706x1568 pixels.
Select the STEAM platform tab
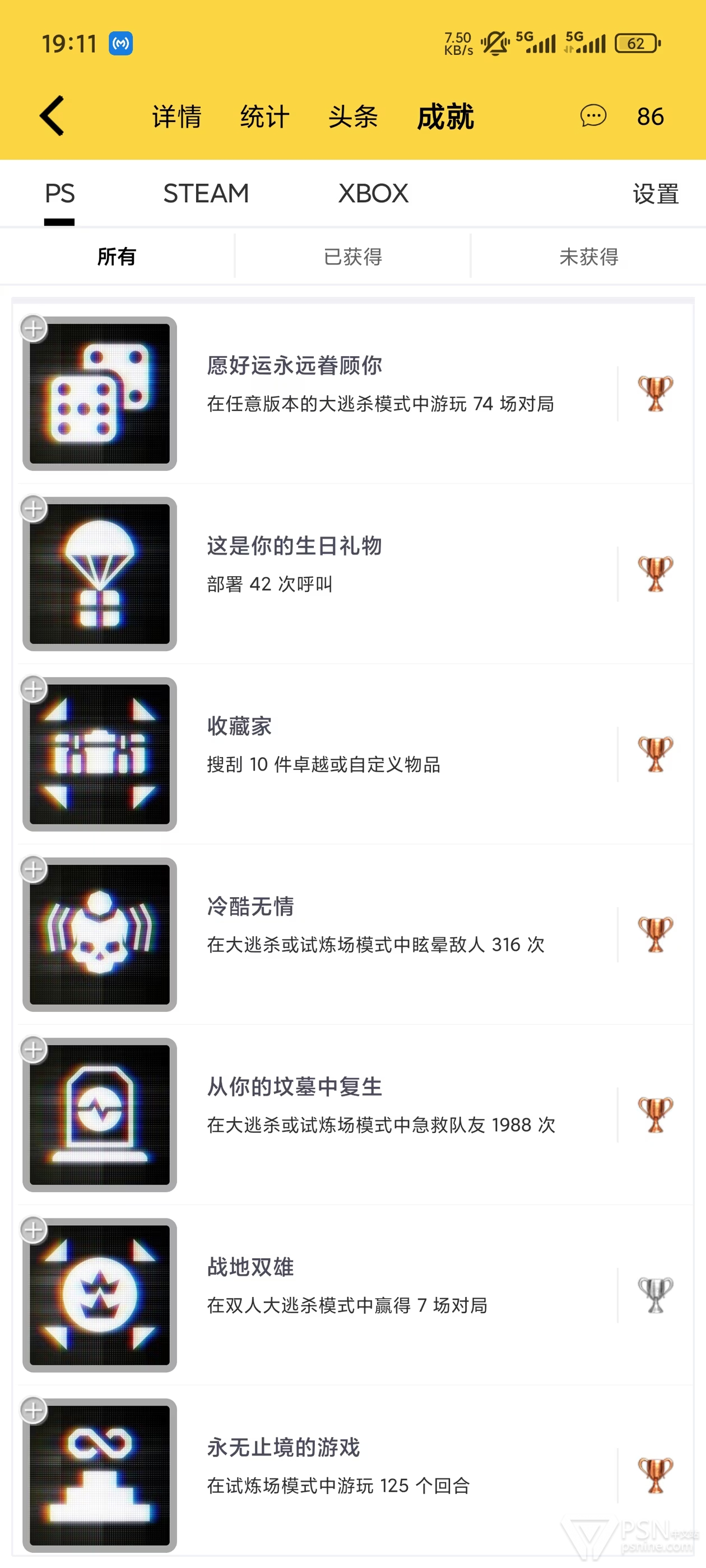[x=206, y=194]
